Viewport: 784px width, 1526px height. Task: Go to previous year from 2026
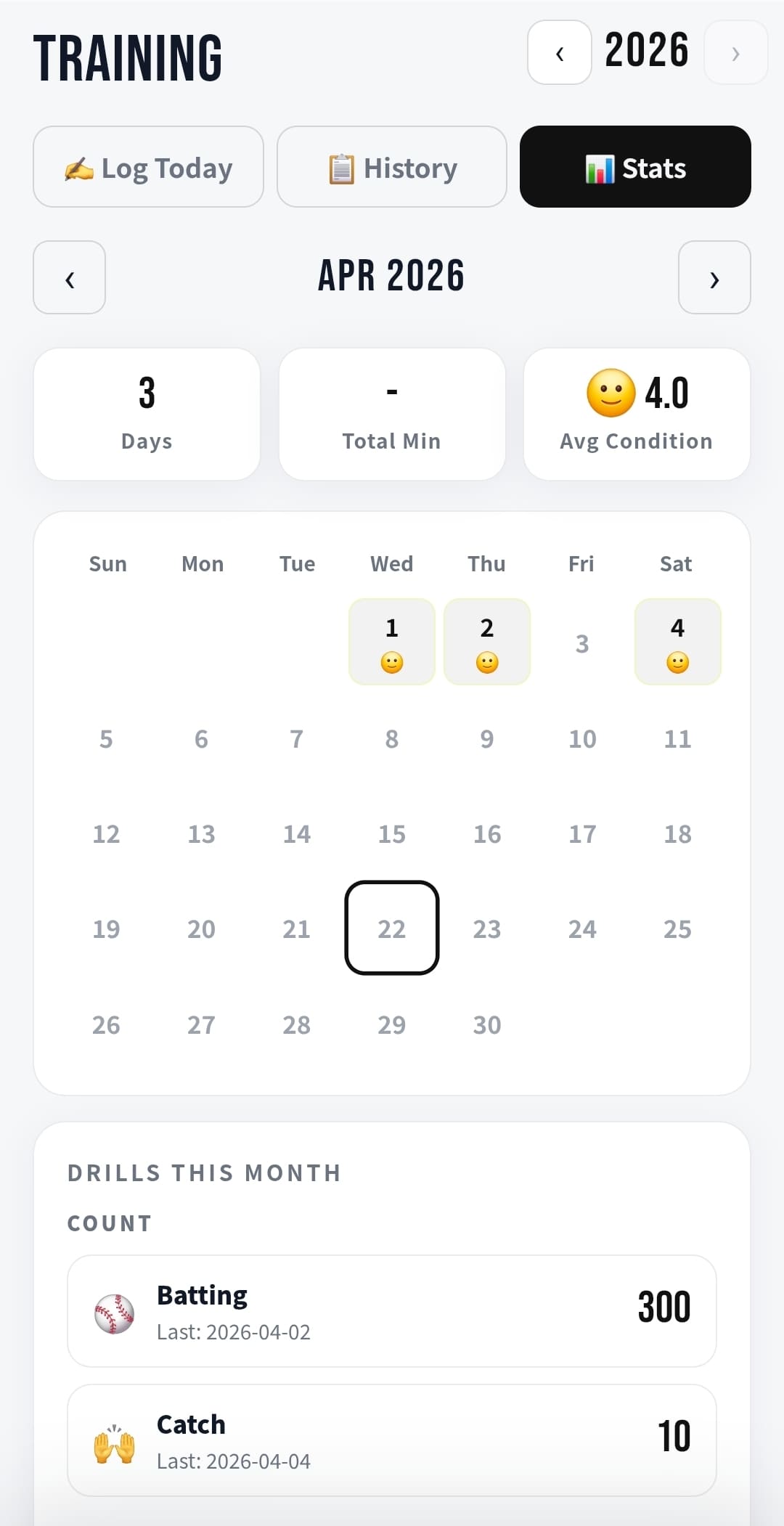(559, 53)
